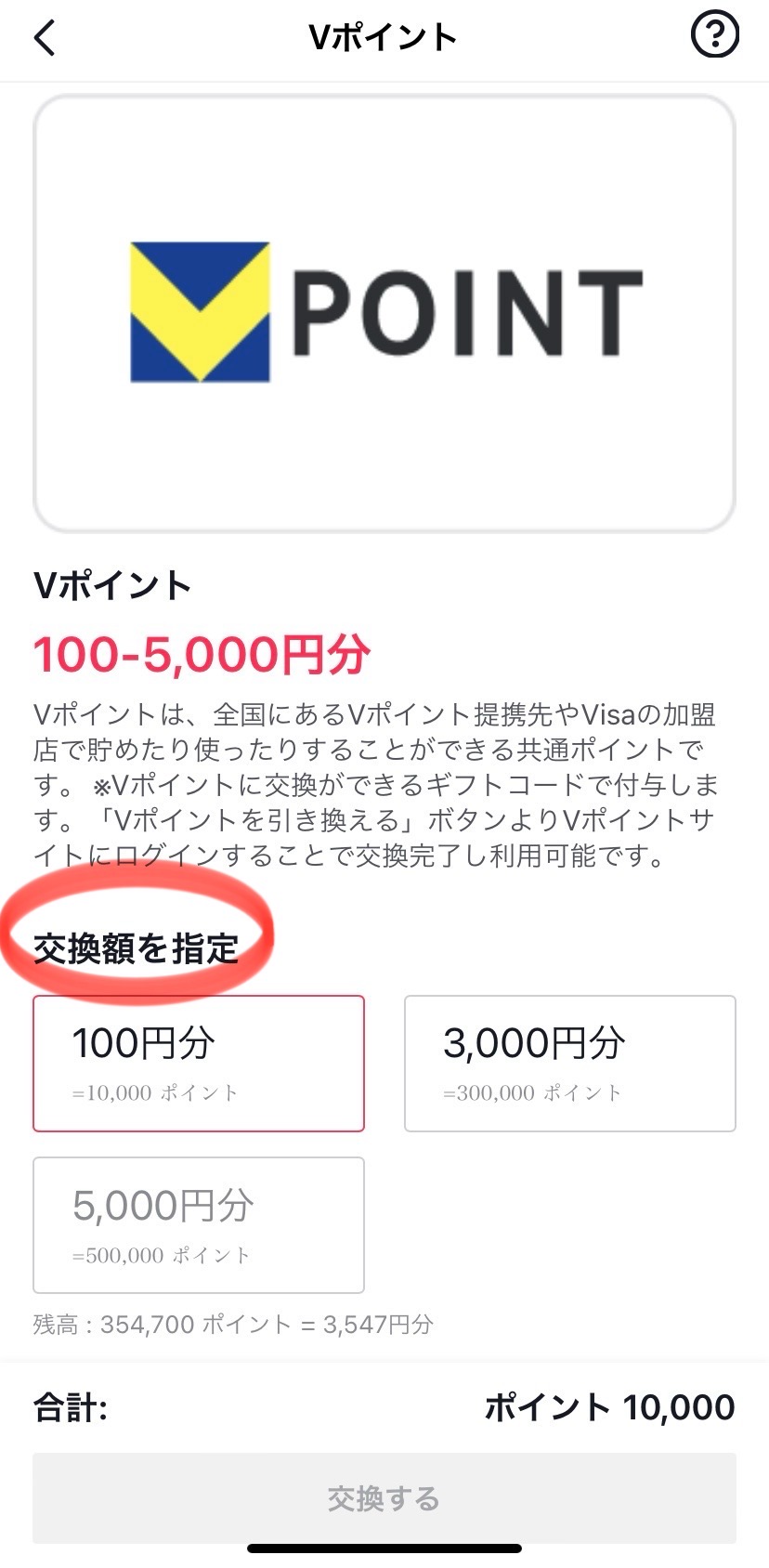The image size is (769, 1568).
Task: Select the 100円分 exchange amount
Action: [x=199, y=1063]
